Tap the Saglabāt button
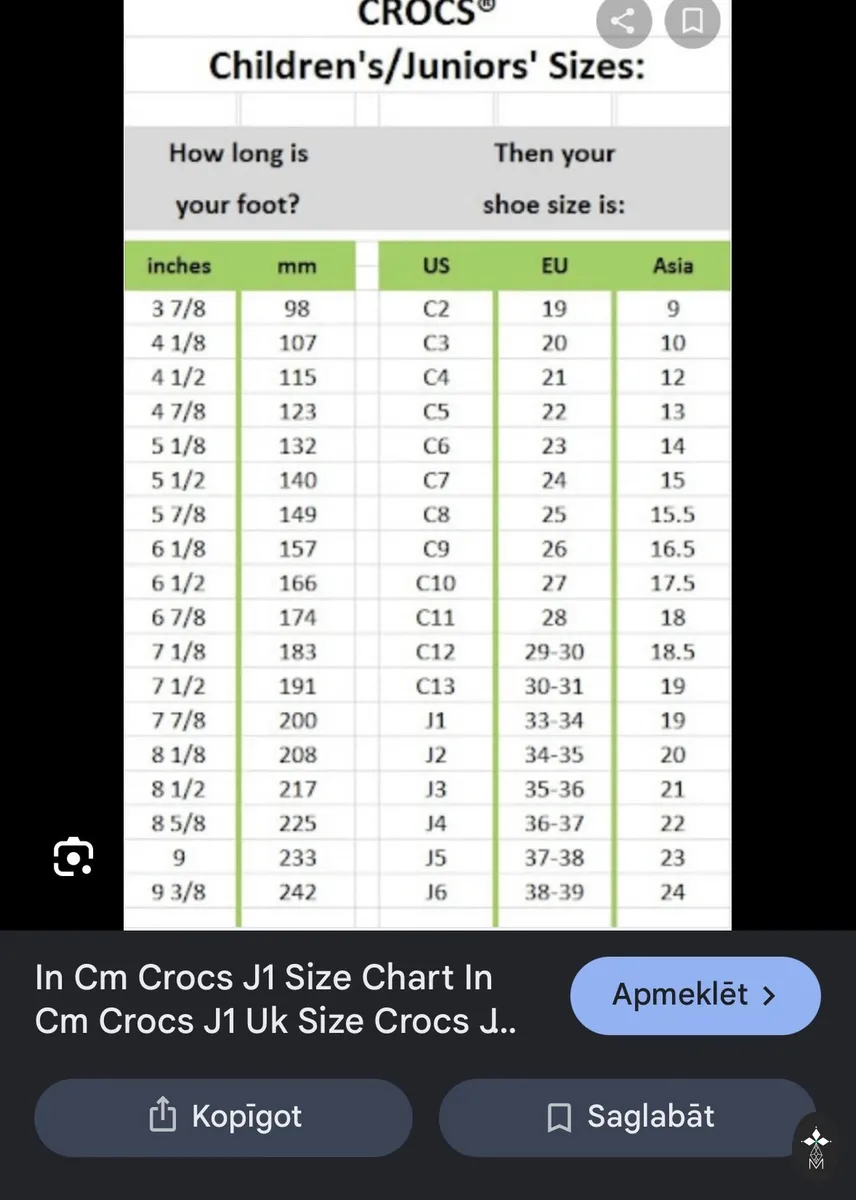Viewport: 856px width, 1200px height. tap(628, 1117)
